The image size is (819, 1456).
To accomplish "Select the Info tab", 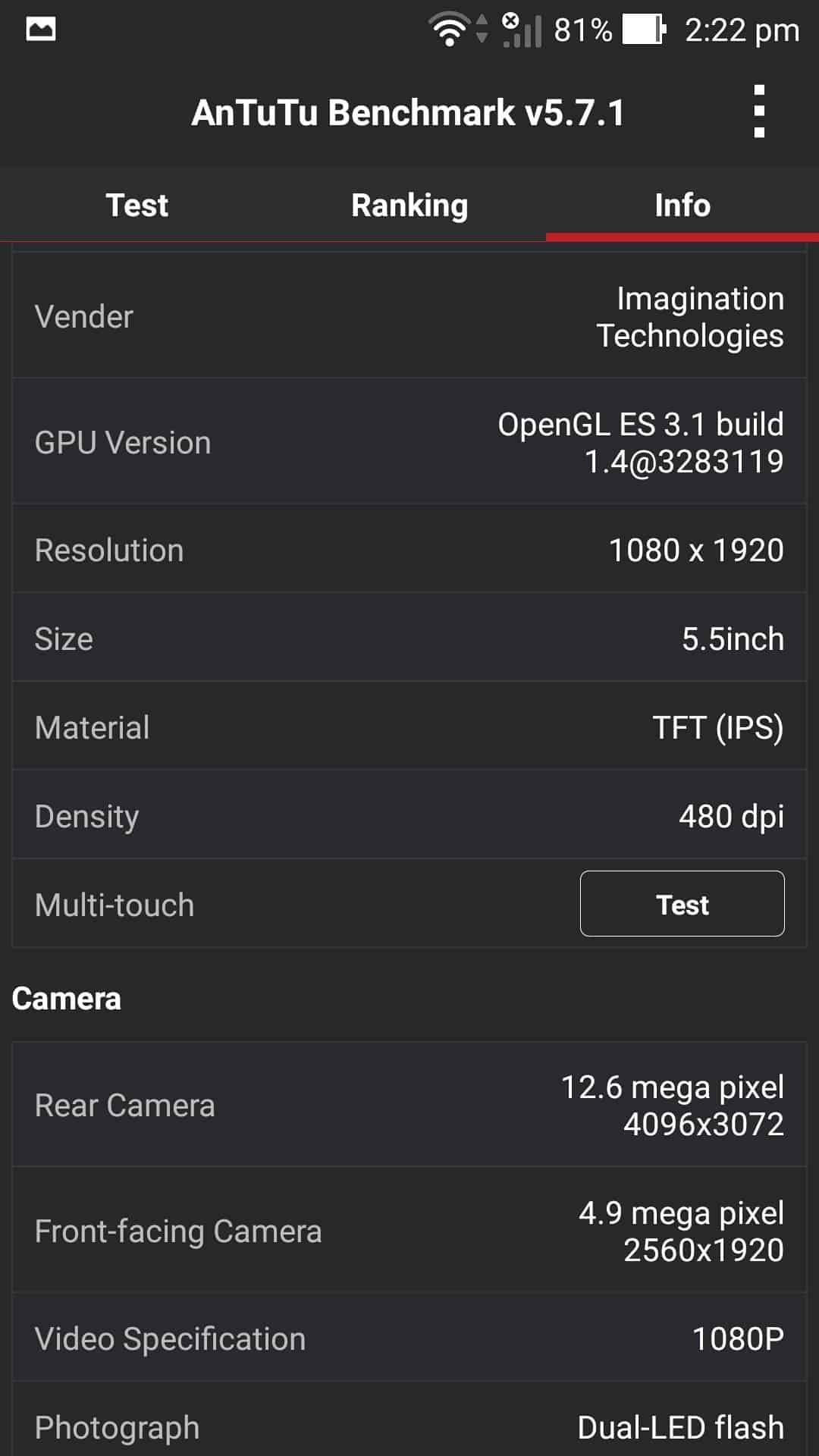I will (x=682, y=205).
